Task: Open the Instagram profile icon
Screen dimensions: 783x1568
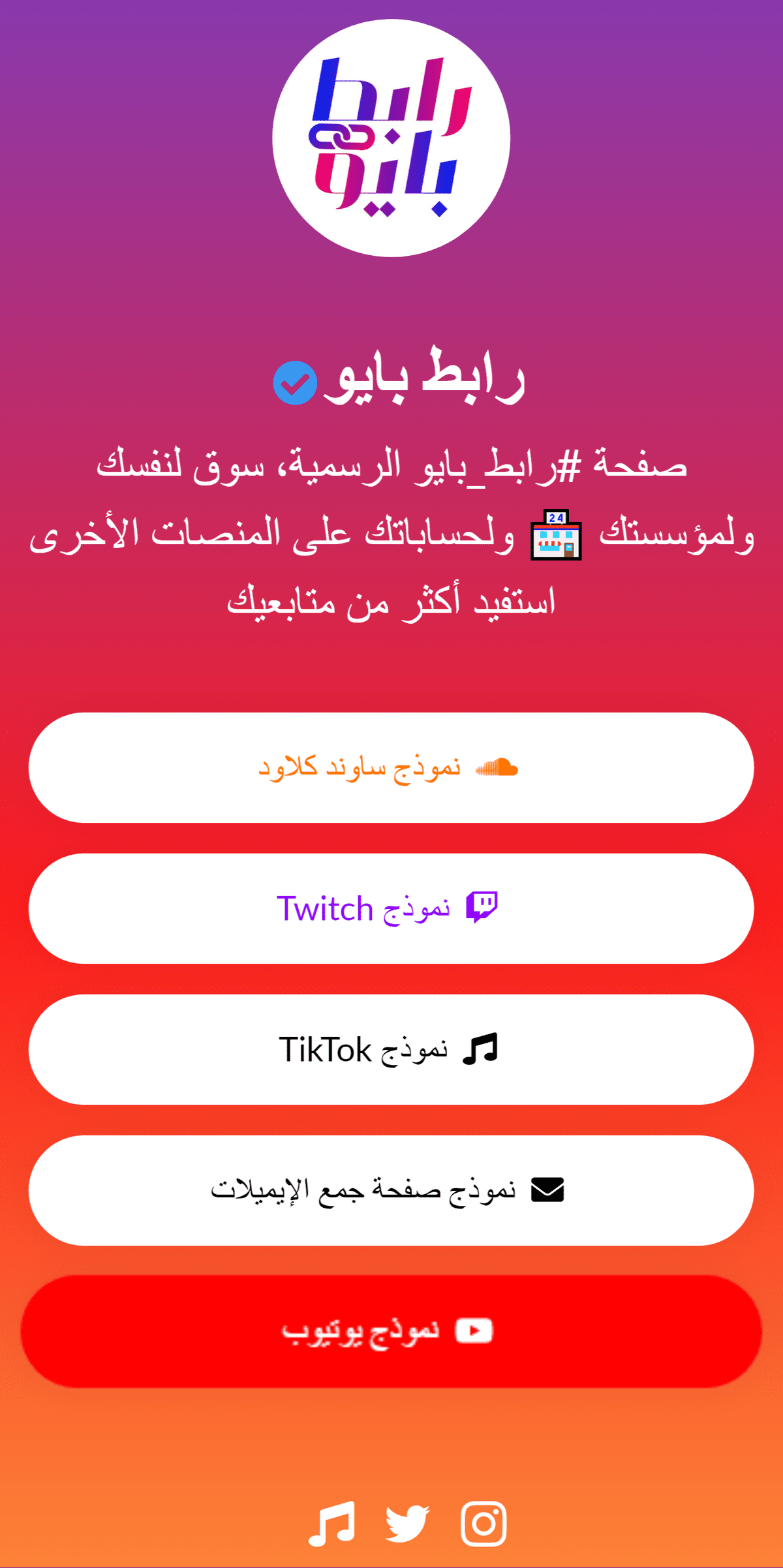Action: tap(484, 1524)
